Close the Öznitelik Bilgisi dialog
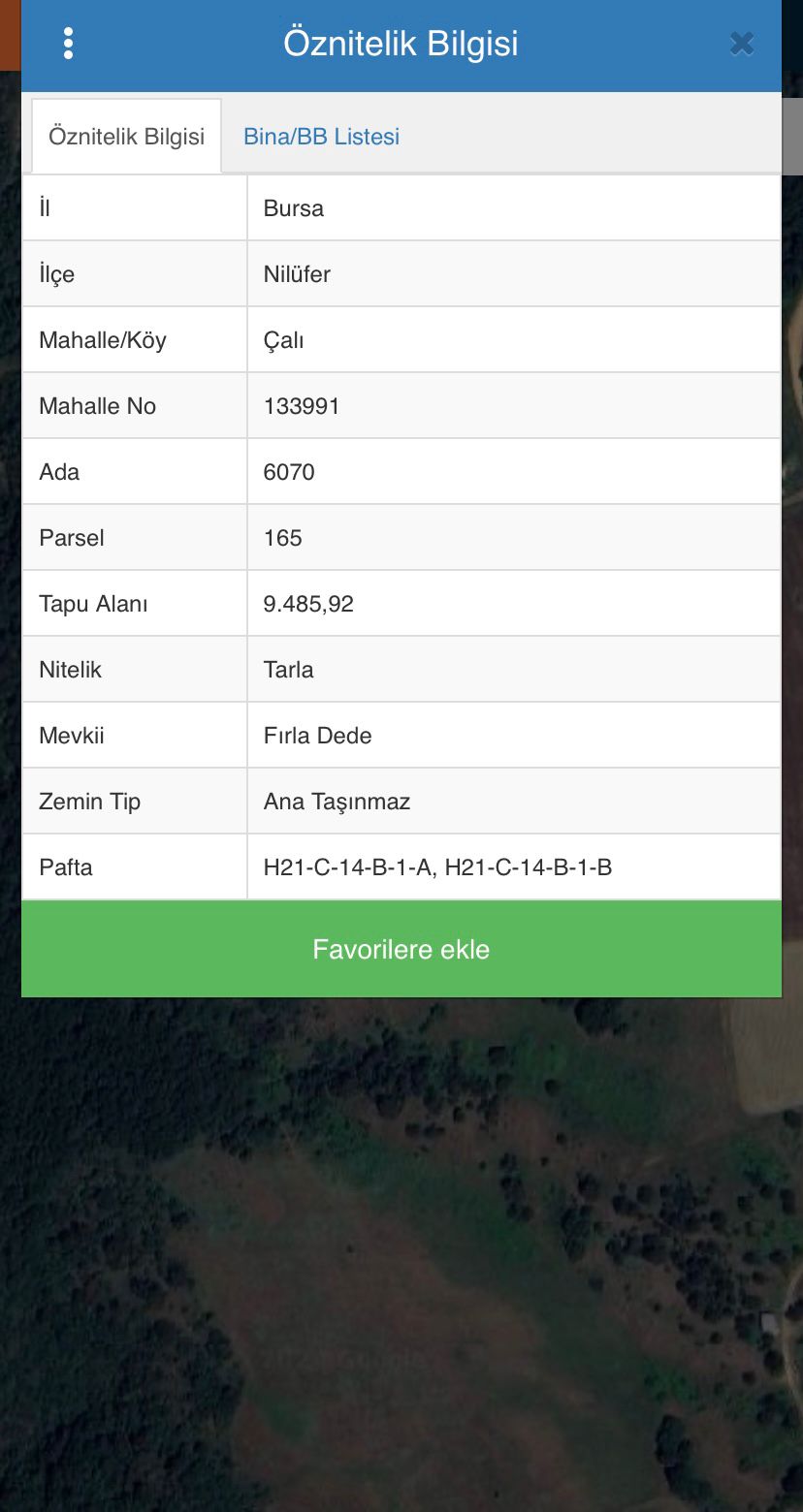The image size is (803, 1512). coord(742,44)
